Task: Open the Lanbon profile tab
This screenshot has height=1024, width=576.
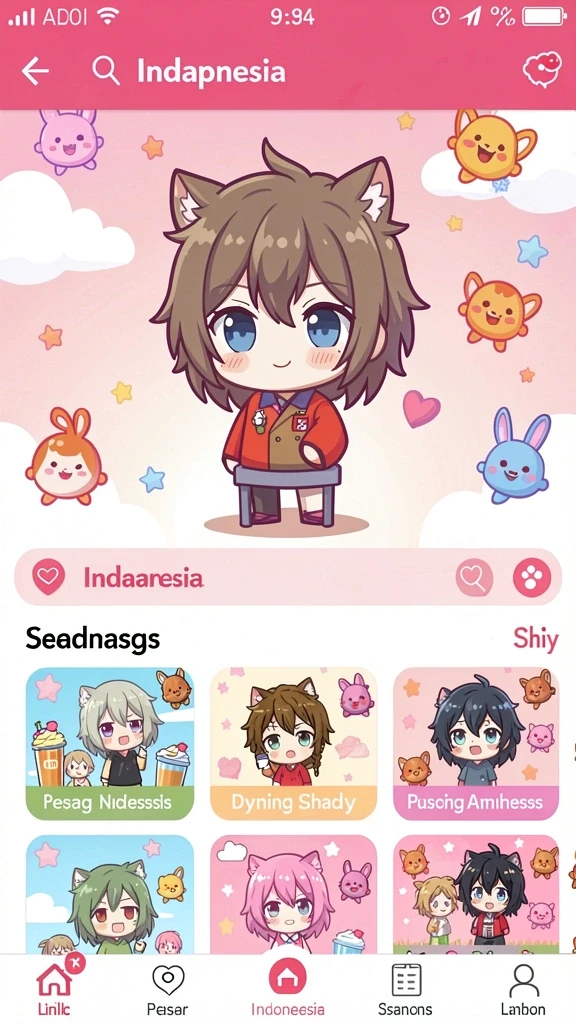Action: point(523,988)
